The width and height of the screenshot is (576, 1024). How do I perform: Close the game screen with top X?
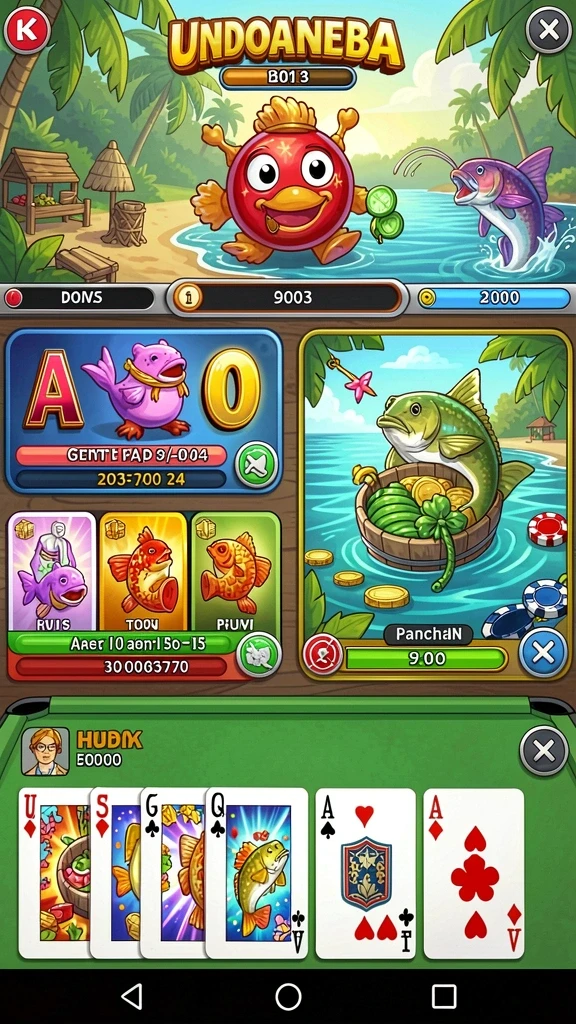pos(549,29)
